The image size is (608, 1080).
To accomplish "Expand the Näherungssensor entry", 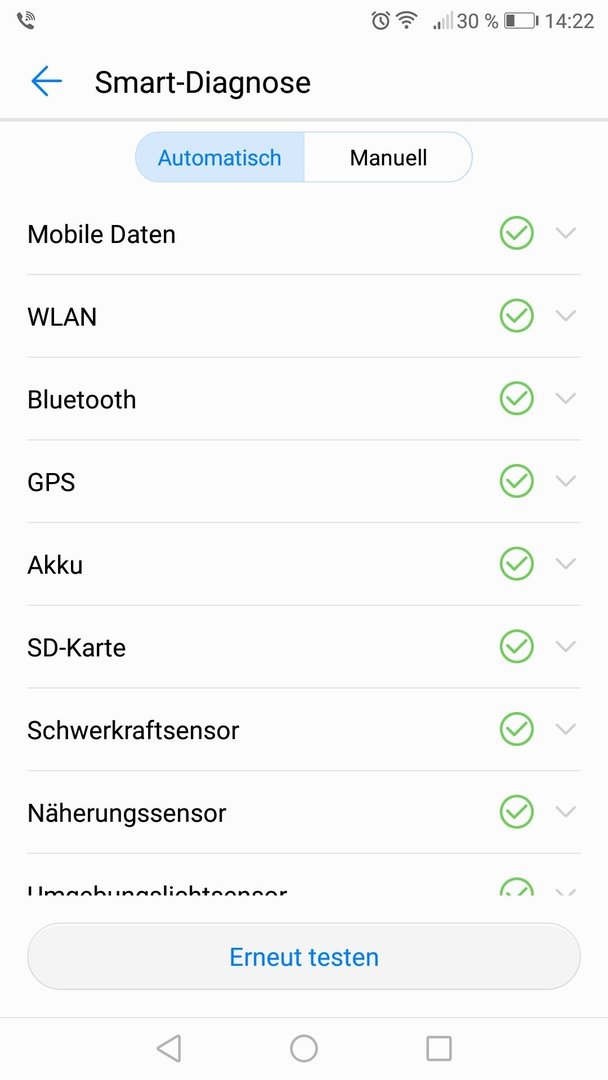I will pos(304,812).
